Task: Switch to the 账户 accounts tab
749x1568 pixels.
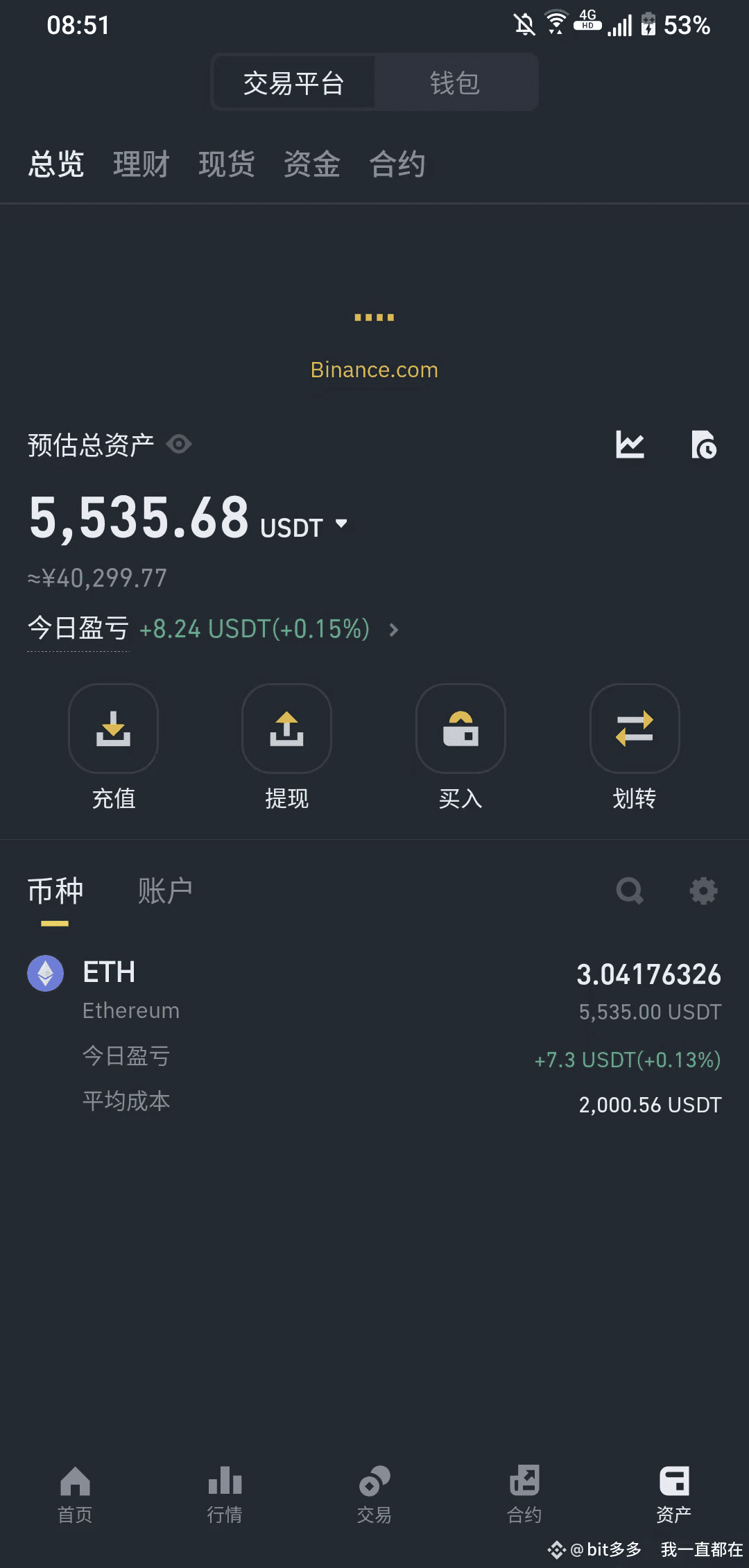Action: [x=165, y=891]
